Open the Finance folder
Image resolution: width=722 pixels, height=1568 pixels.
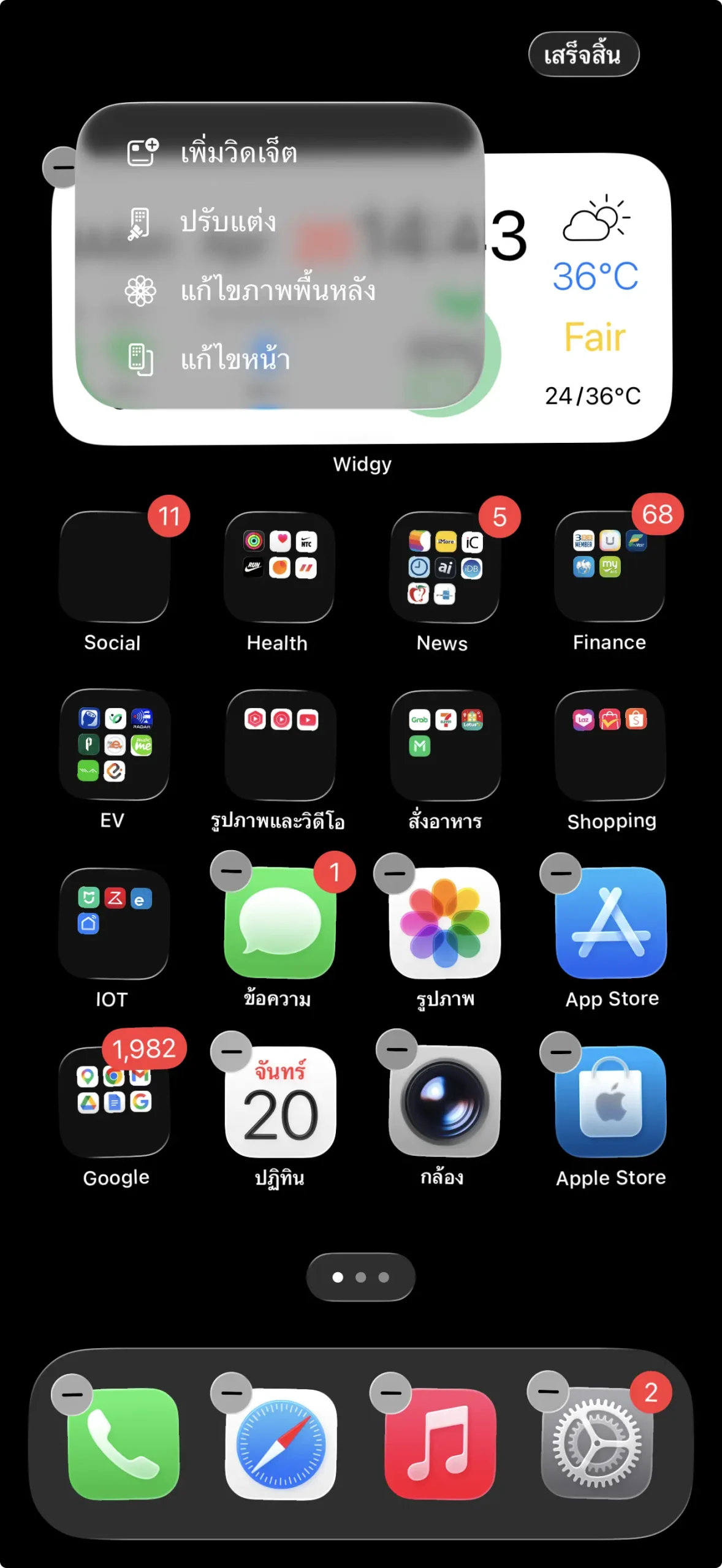point(610,567)
